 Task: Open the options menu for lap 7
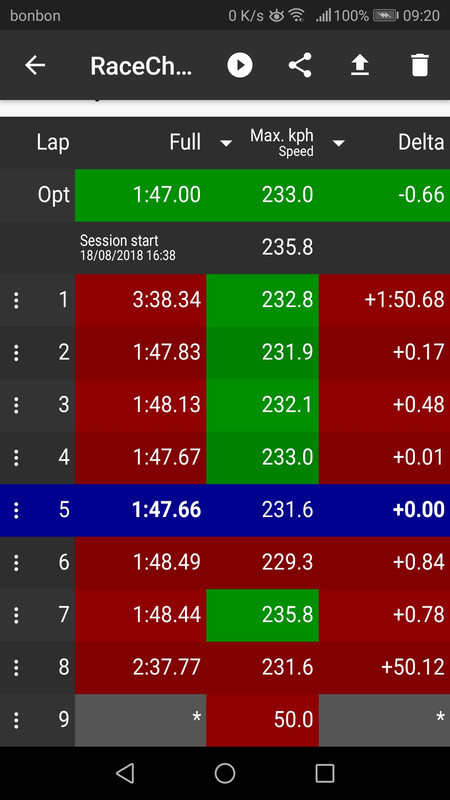pos(16,615)
